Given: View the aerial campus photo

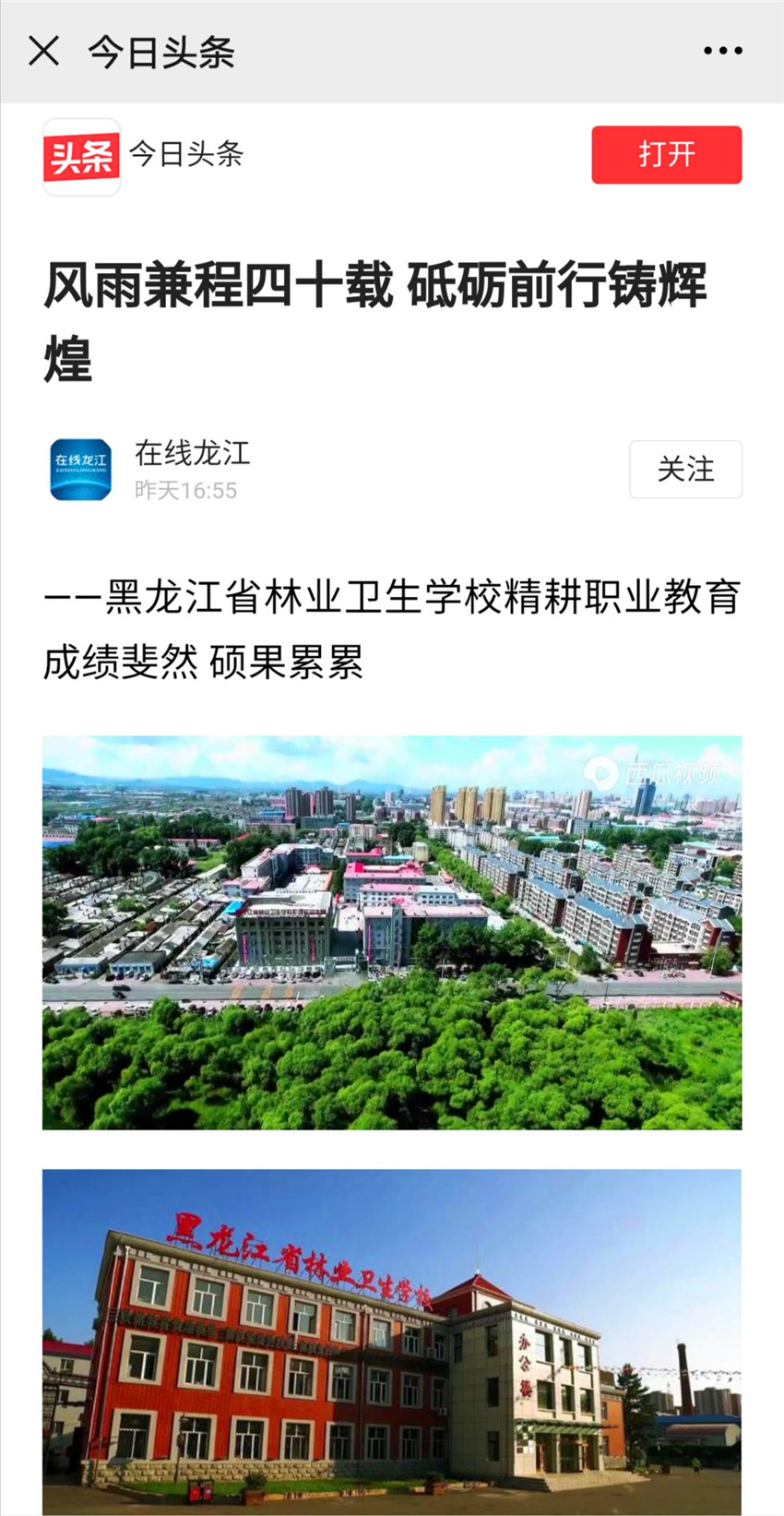Looking at the screenshot, I should pyautogui.click(x=392, y=932).
